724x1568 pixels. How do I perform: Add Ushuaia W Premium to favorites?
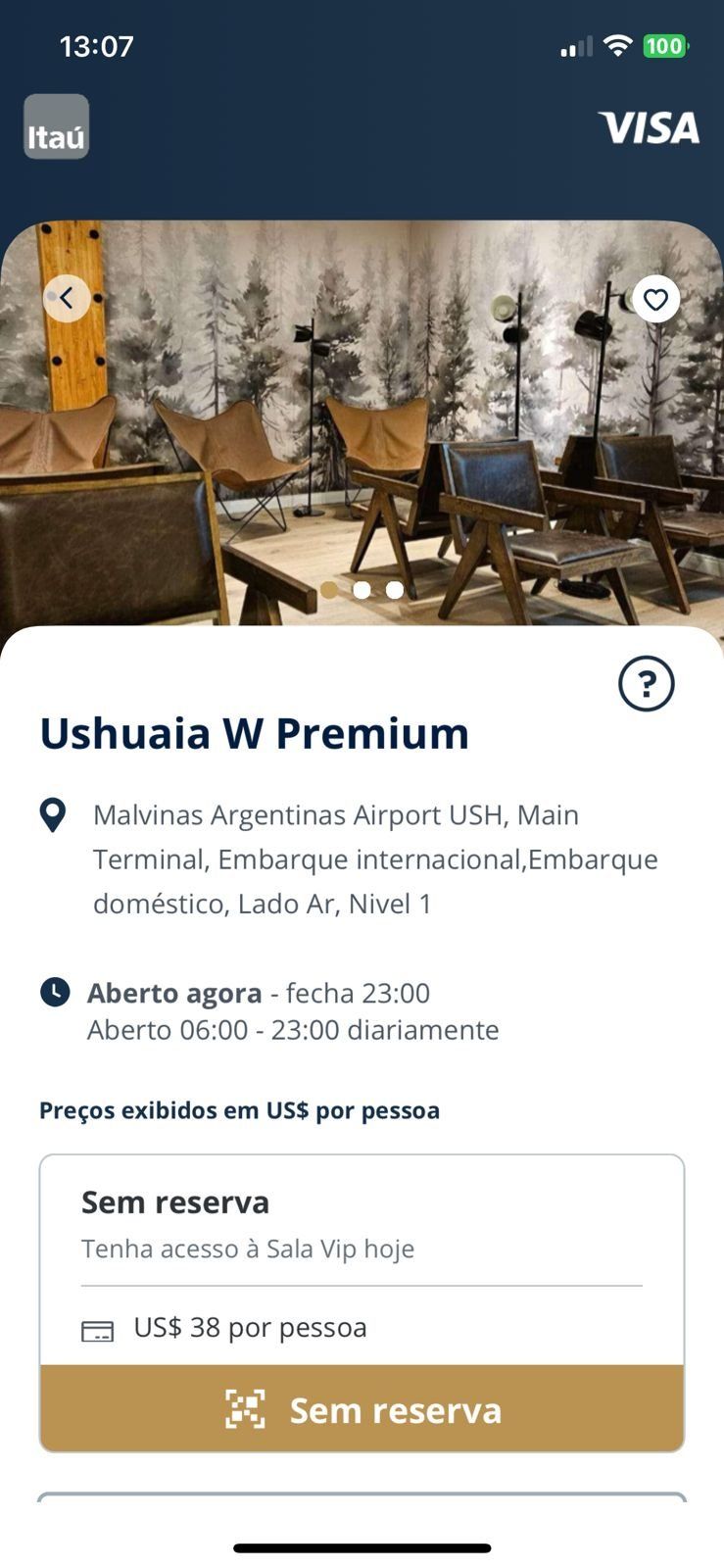click(x=655, y=300)
